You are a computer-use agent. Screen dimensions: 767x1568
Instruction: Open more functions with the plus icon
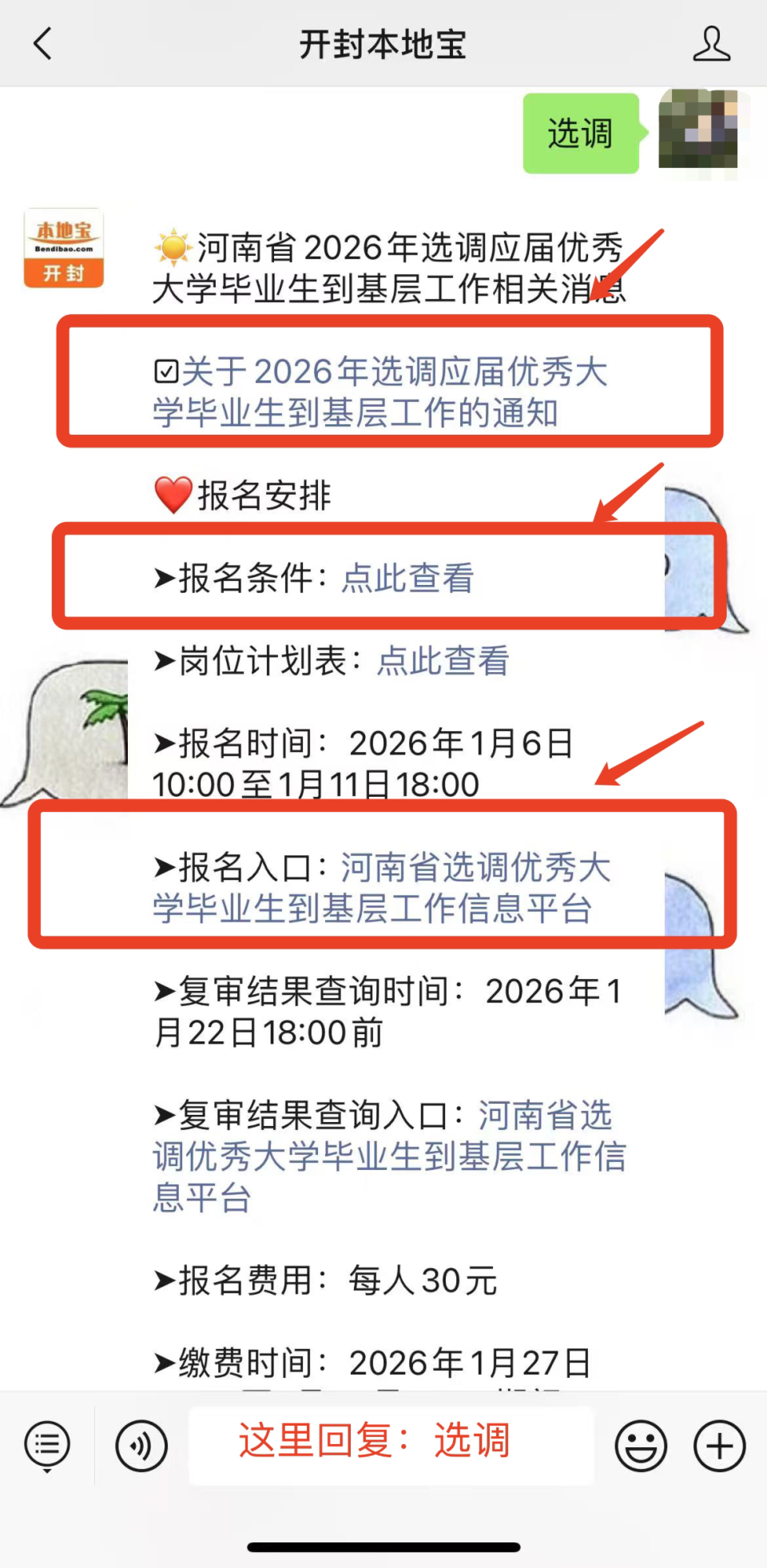click(x=717, y=1445)
